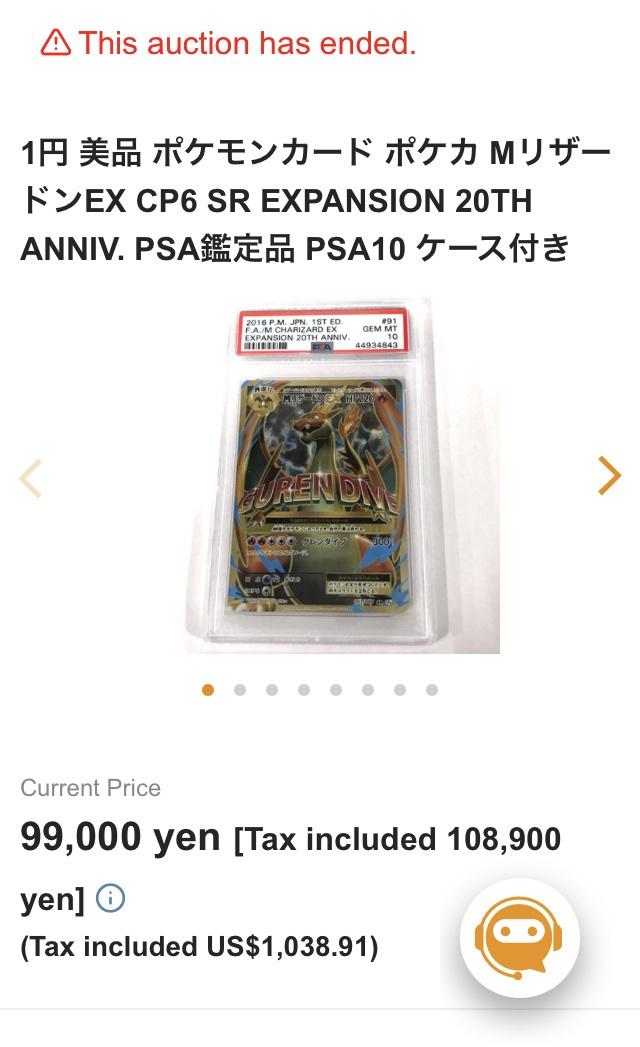Jump to the last image dot
Image resolution: width=640 pixels, height=1047 pixels.
pos(432,690)
